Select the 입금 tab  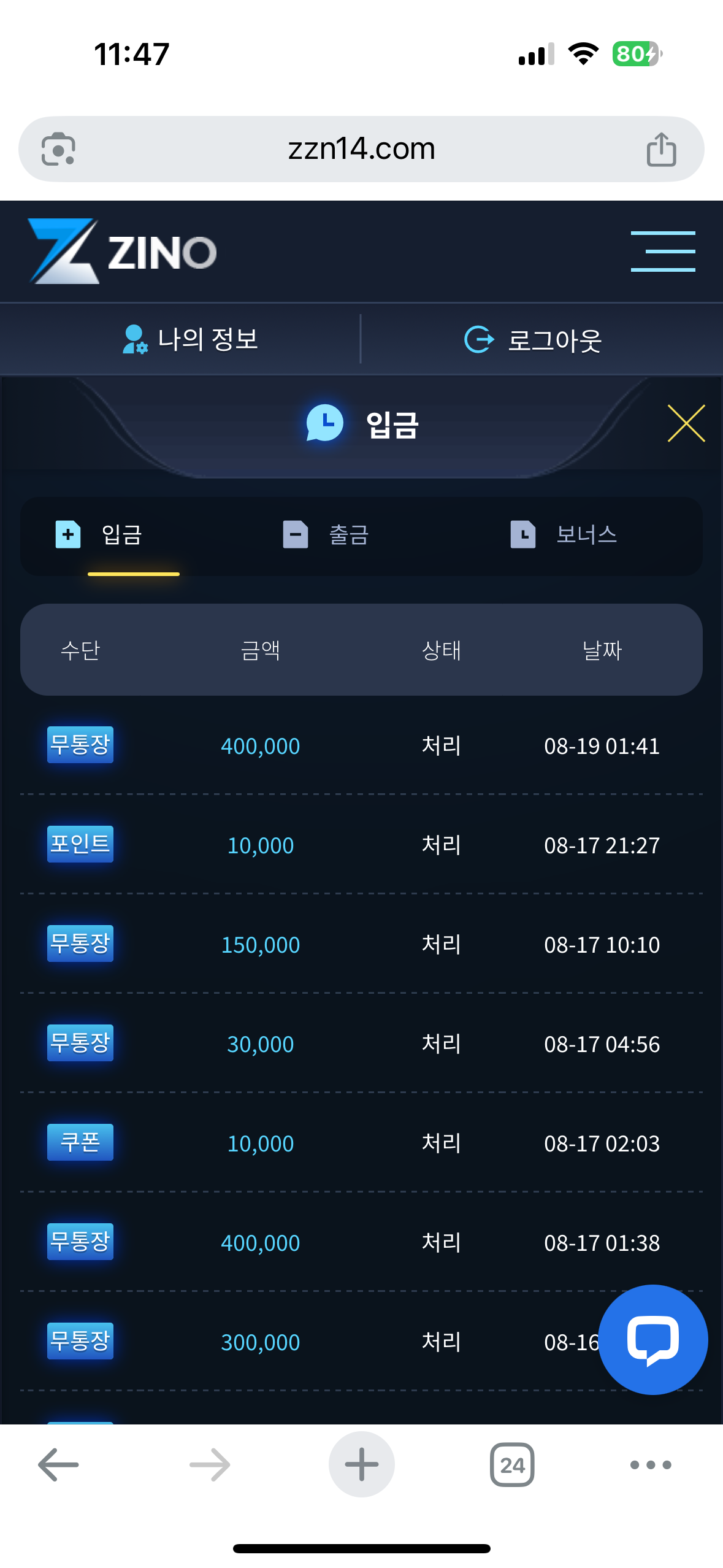click(x=100, y=534)
